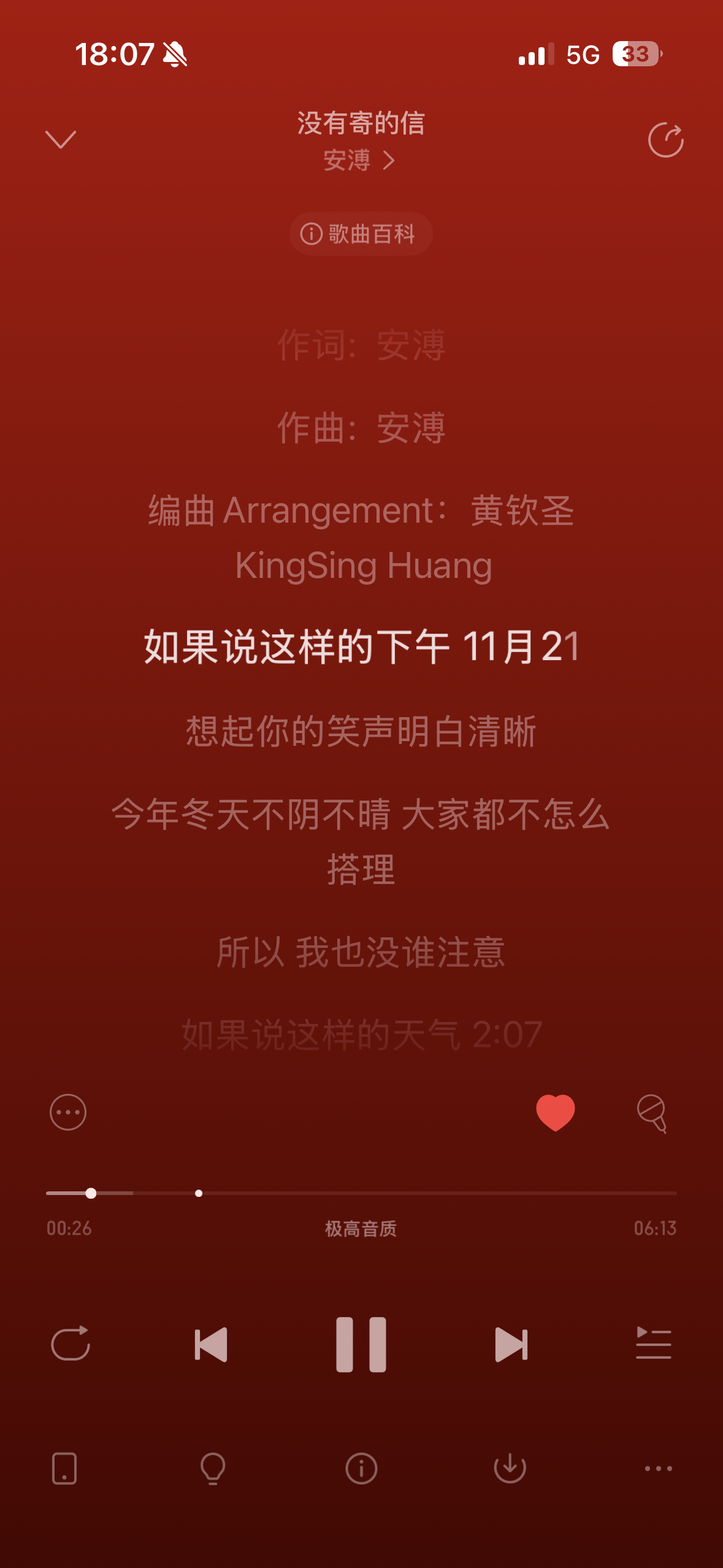Skip to the next track
Screen dimensions: 723x1568
pos(511,1344)
